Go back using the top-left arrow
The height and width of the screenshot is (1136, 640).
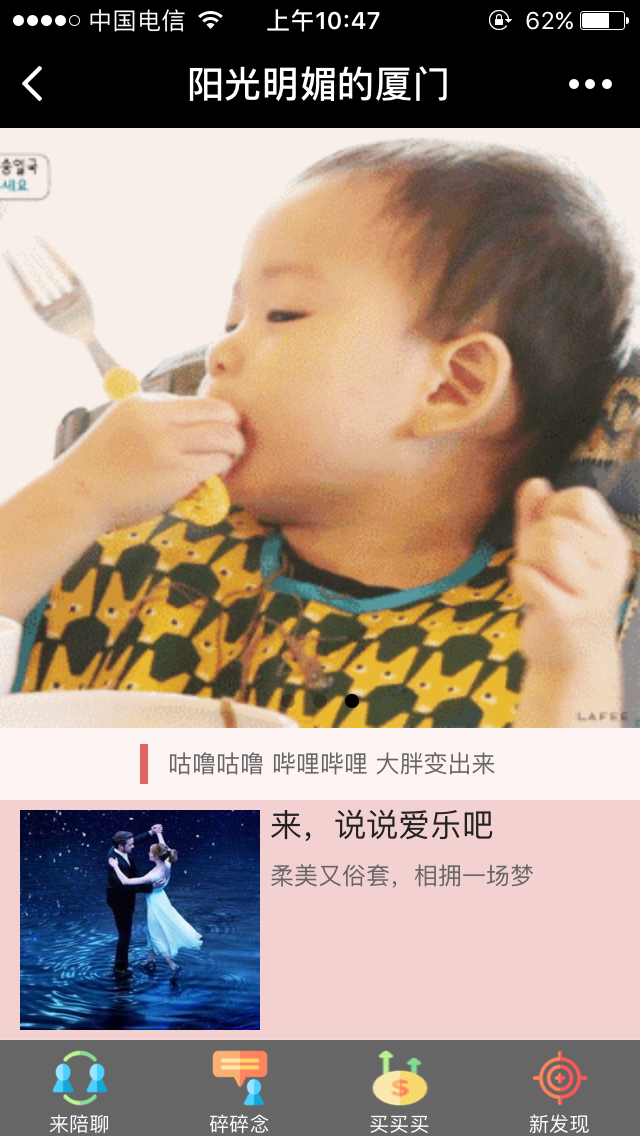[x=33, y=84]
